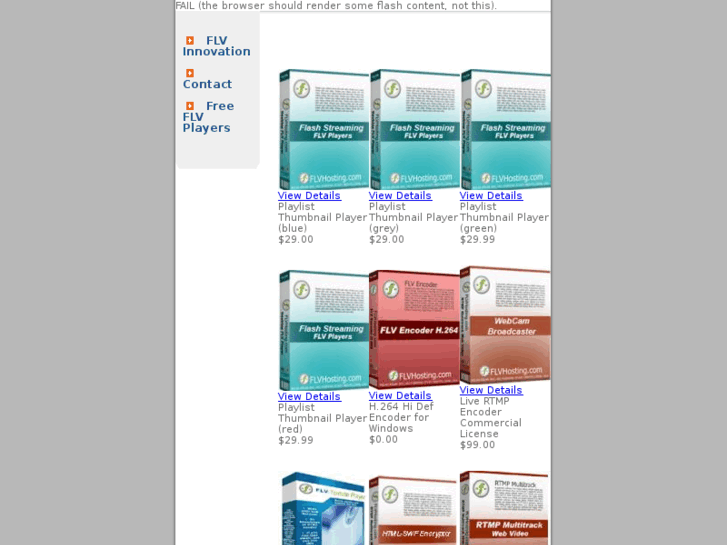Open the WebCam Broadcaster product box image
Image resolution: width=727 pixels, height=545 pixels.
click(505, 324)
